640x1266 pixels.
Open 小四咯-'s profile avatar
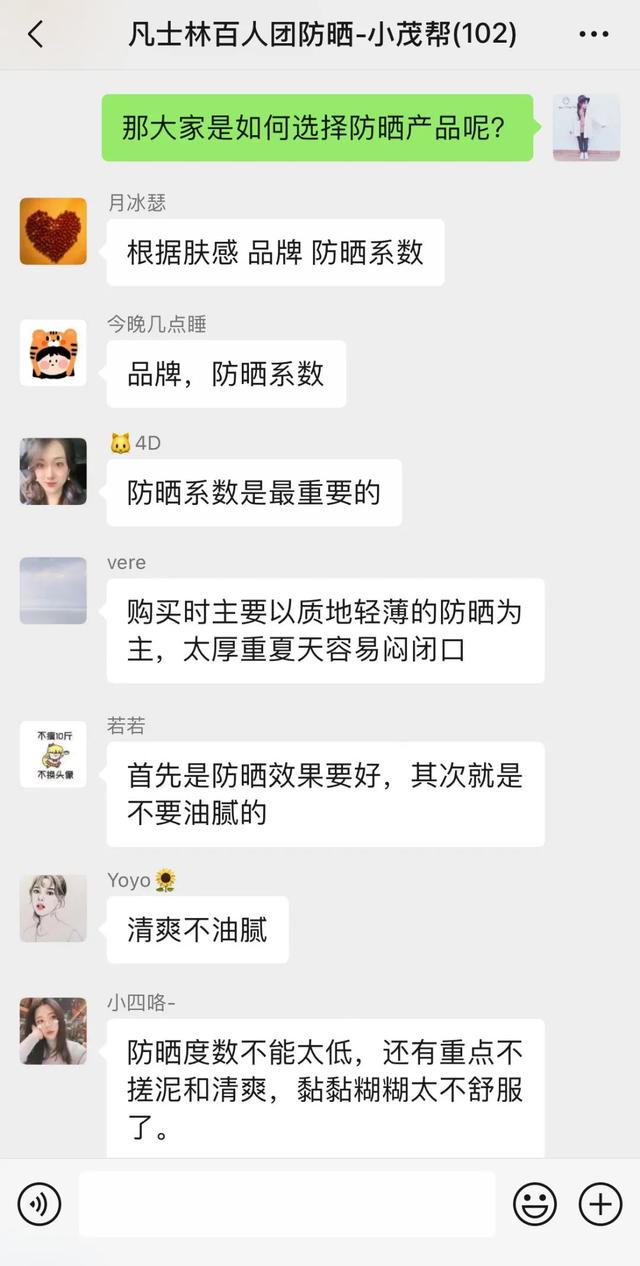pos(53,1031)
